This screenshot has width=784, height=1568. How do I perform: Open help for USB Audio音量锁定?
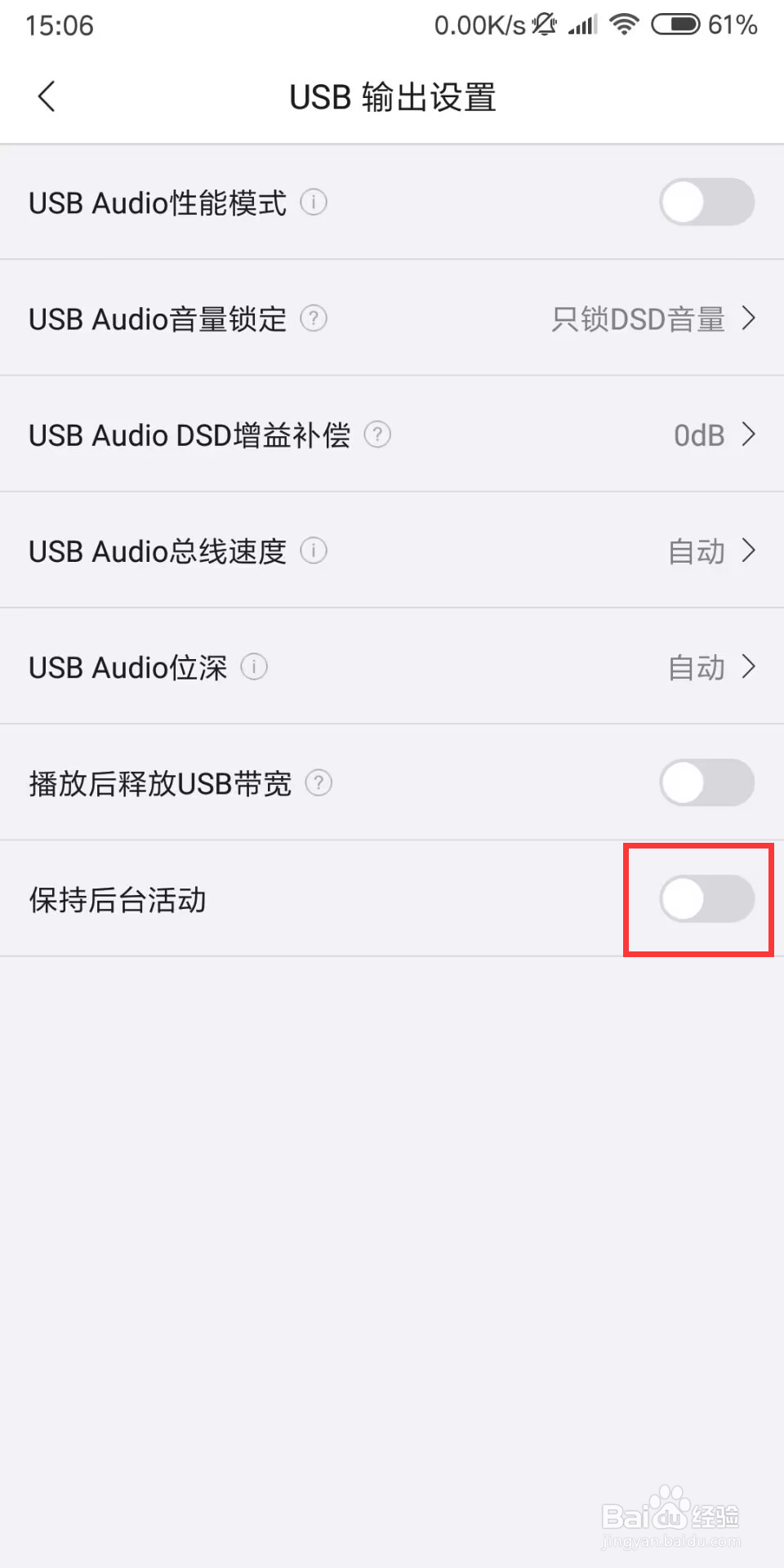(x=313, y=319)
